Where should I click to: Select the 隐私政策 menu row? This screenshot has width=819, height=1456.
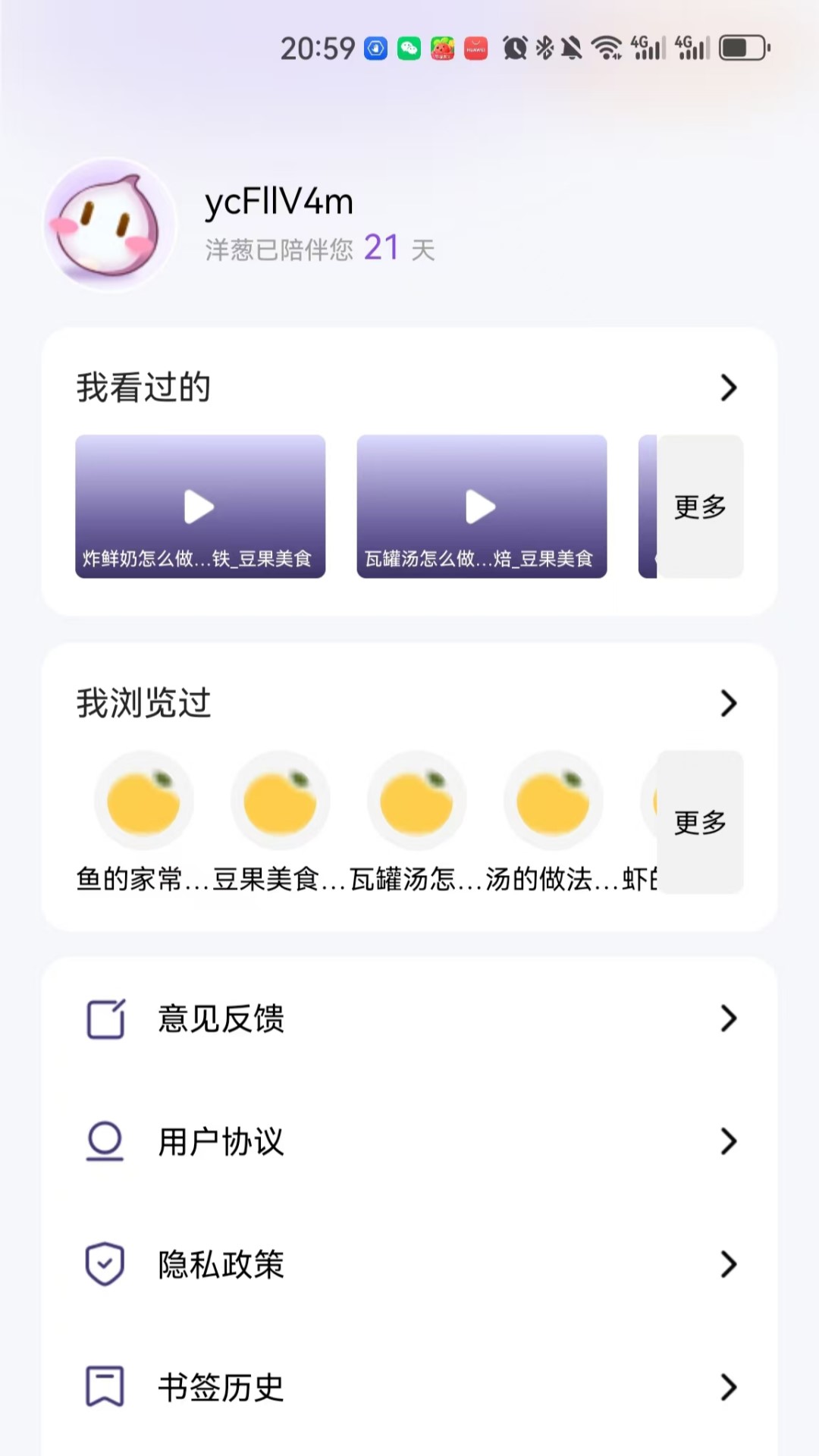[409, 1265]
